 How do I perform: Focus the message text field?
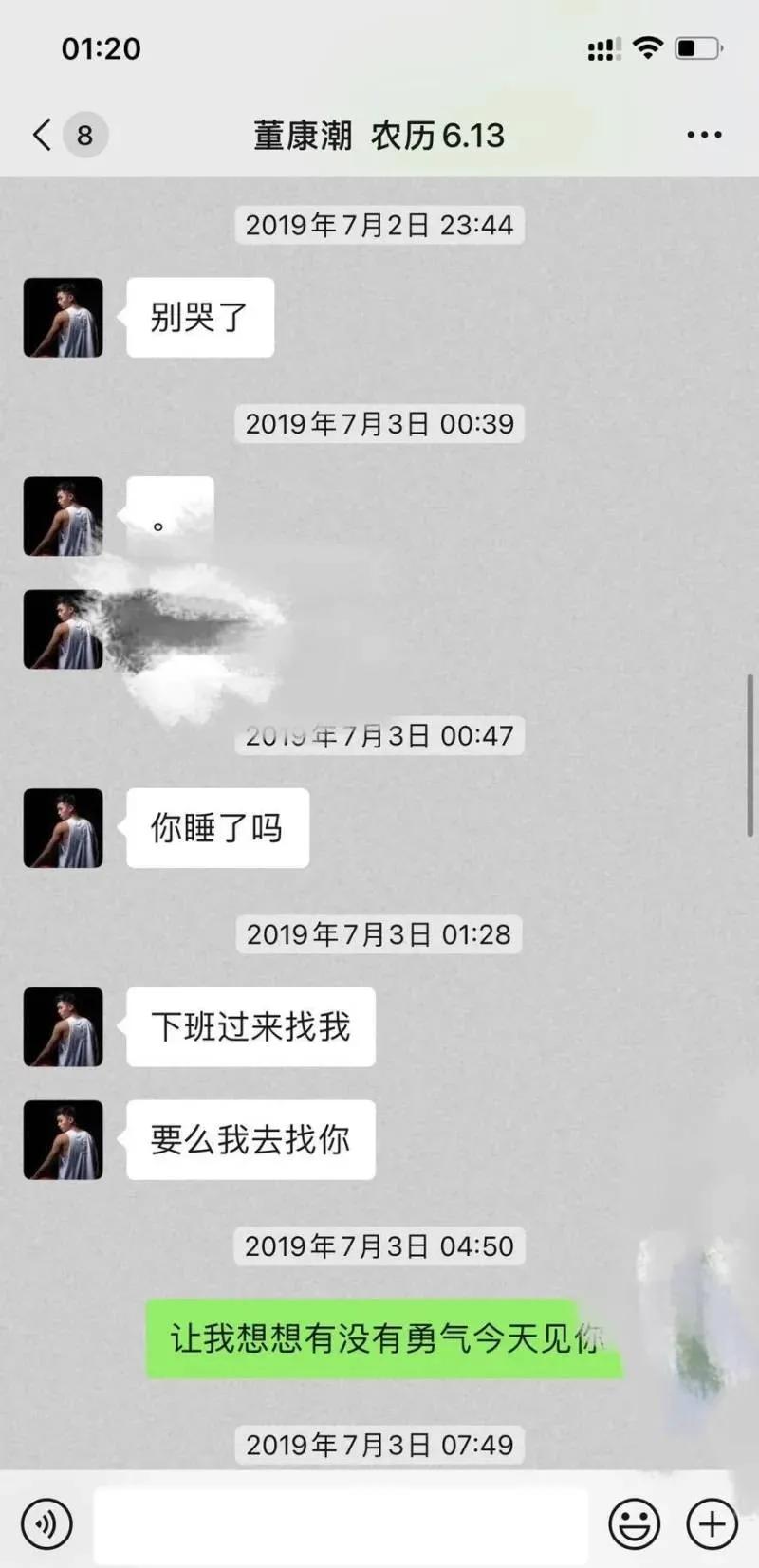(x=342, y=1524)
